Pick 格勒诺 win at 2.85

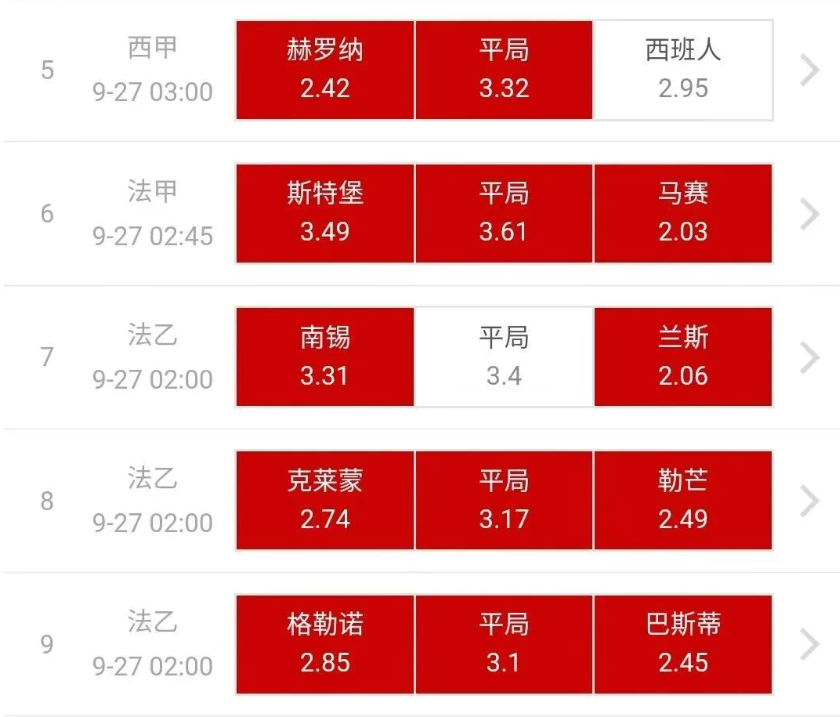click(325, 644)
